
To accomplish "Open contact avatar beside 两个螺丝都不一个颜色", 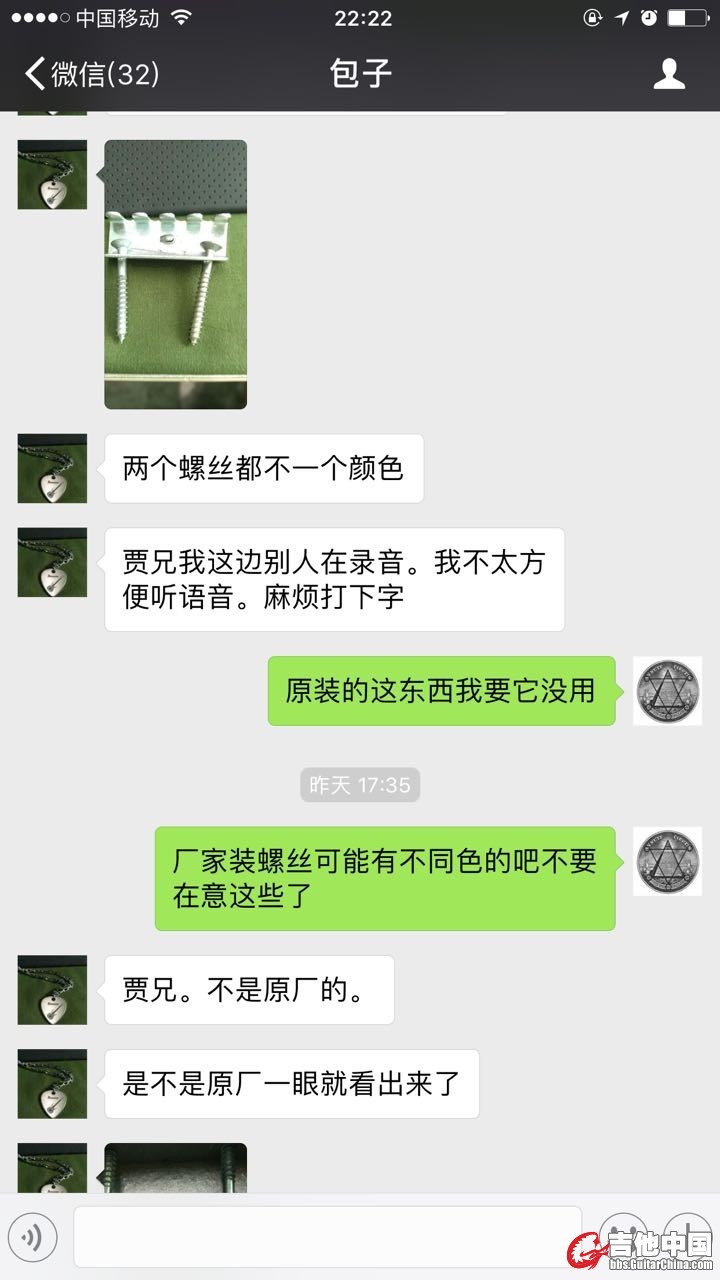I will tap(52, 468).
